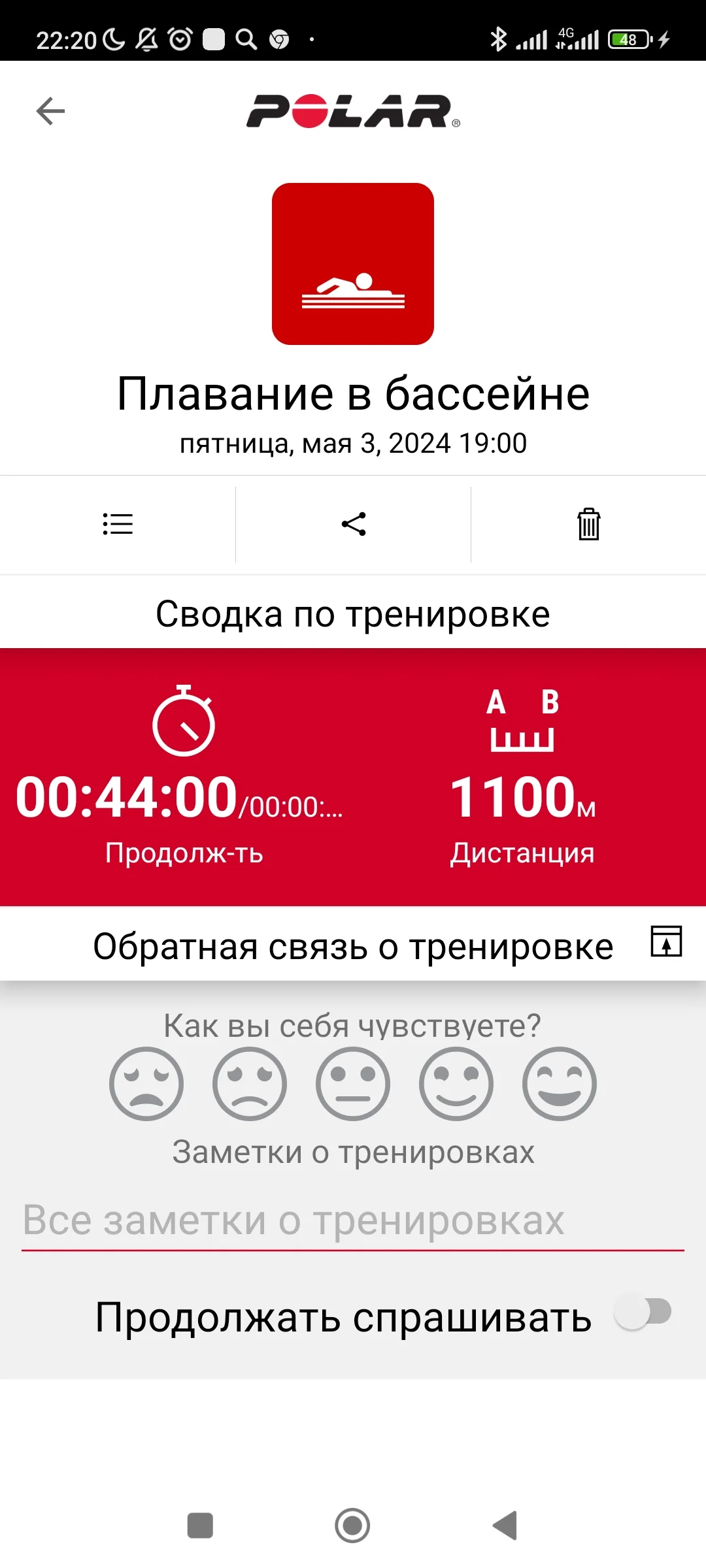Choose the slightly sad face
Viewport: 706px width, 1568px height.
(250, 1084)
